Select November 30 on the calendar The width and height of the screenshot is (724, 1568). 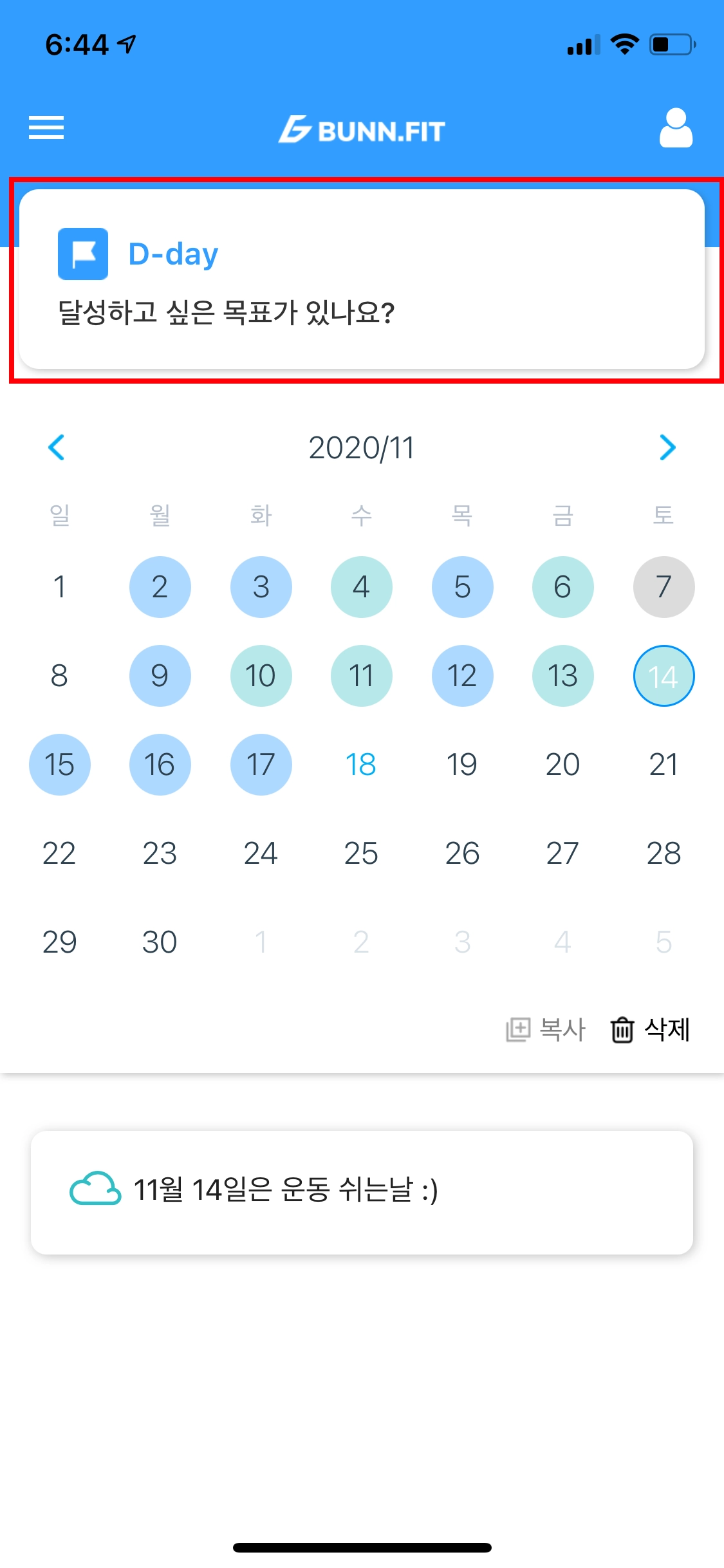(160, 942)
